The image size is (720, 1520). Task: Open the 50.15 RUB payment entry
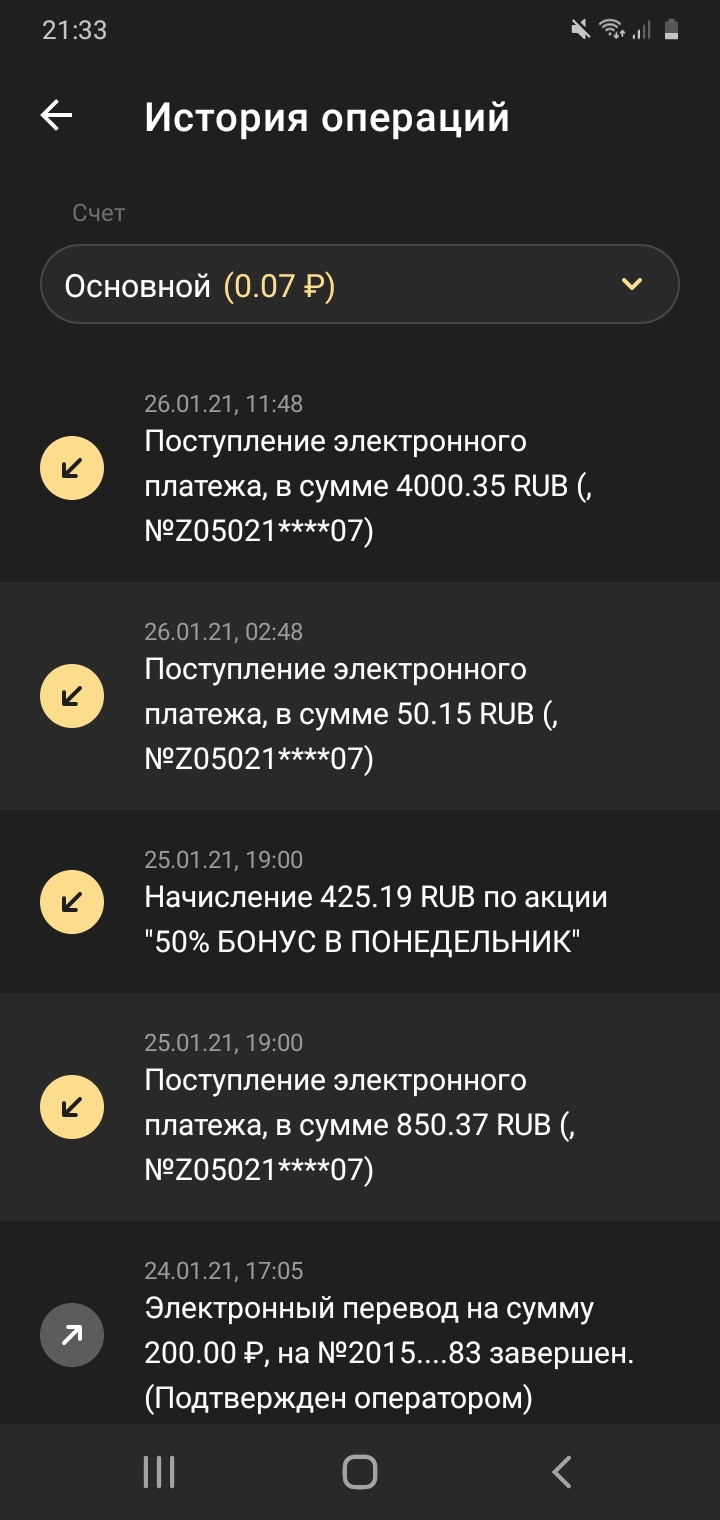(360, 696)
